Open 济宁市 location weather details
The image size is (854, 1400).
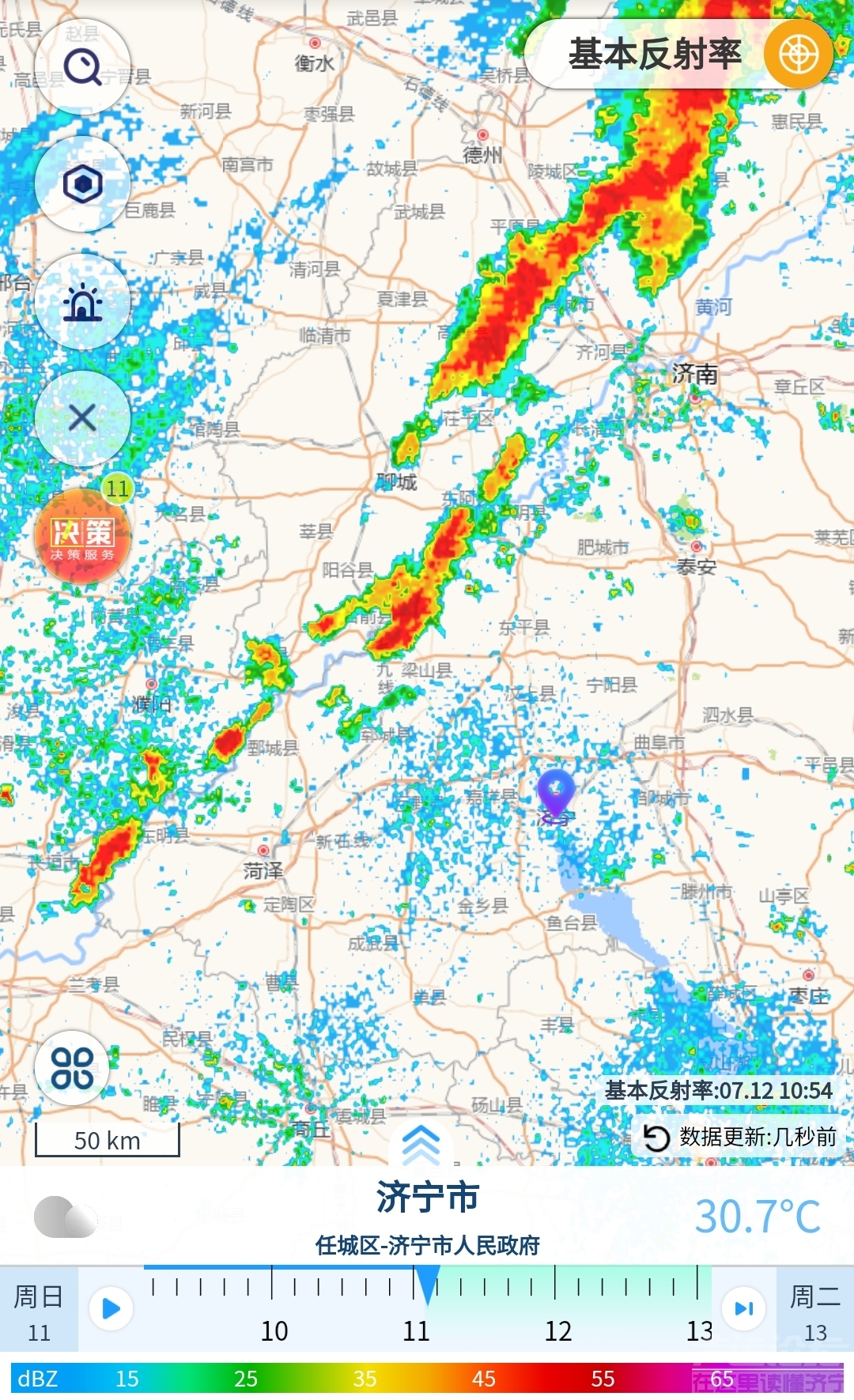tap(427, 1198)
